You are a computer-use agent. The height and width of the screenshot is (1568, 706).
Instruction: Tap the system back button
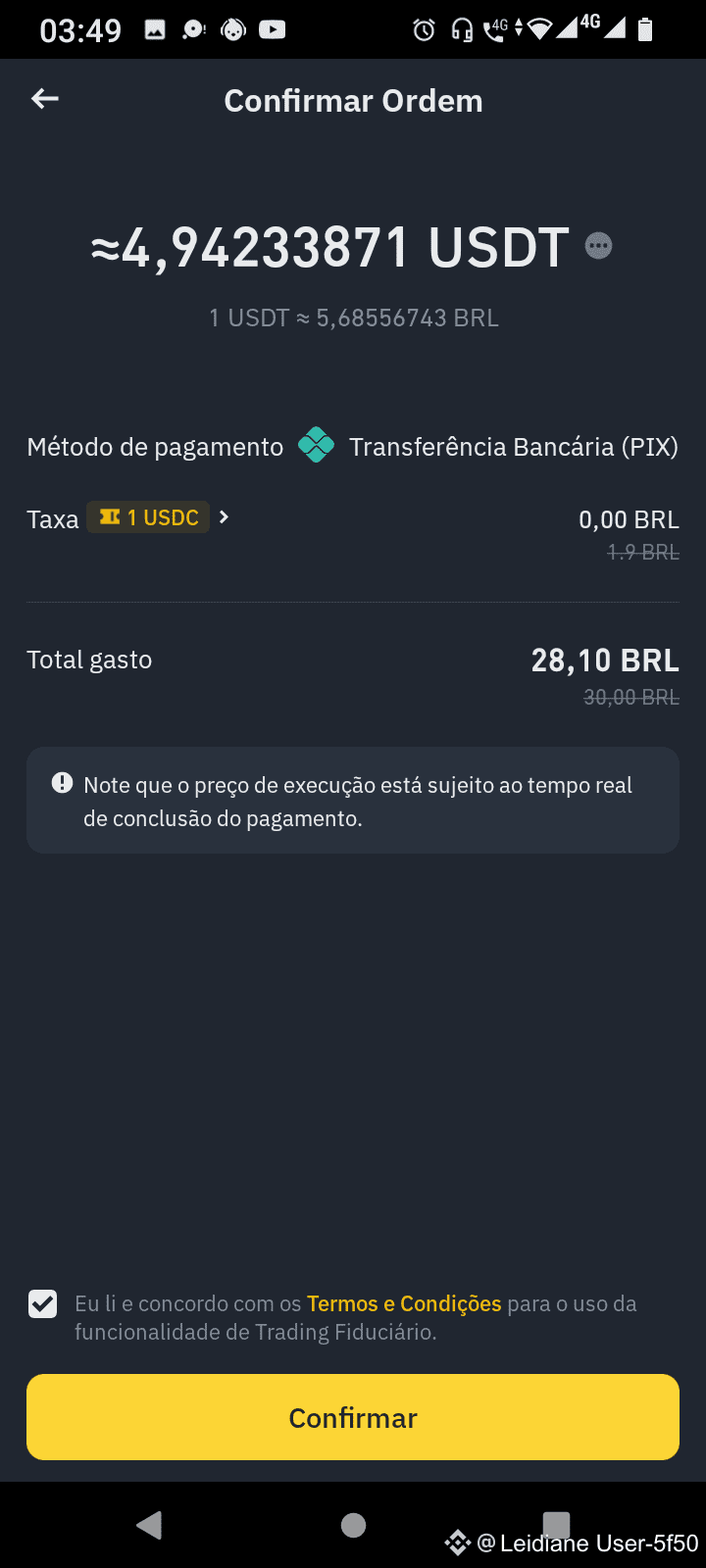[x=149, y=1525]
